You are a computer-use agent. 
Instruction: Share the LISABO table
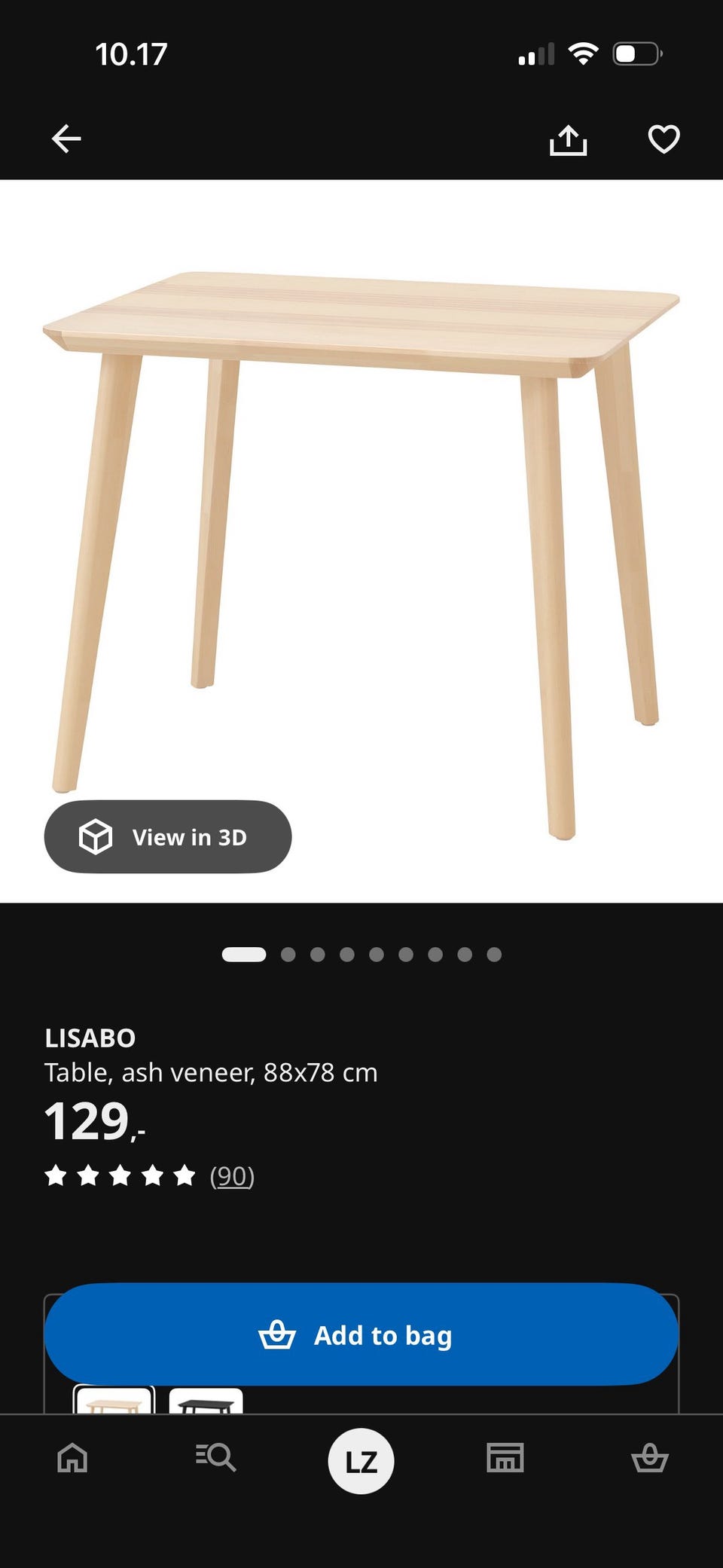pyautogui.click(x=568, y=139)
